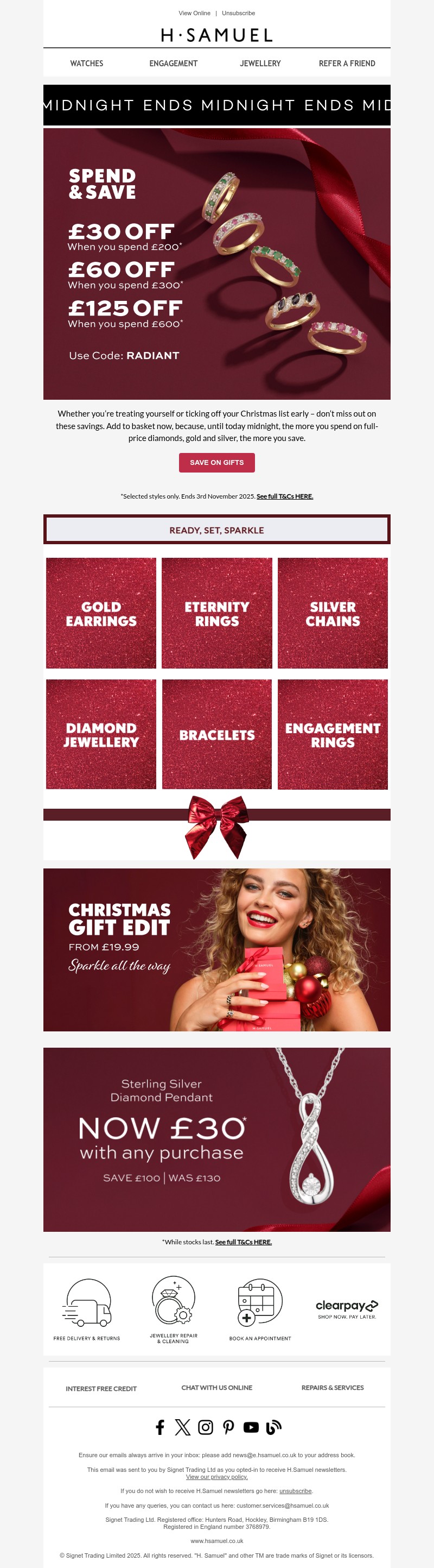Tap Unsubscribe at the top
This screenshot has height=1568, width=434.
click(x=238, y=13)
